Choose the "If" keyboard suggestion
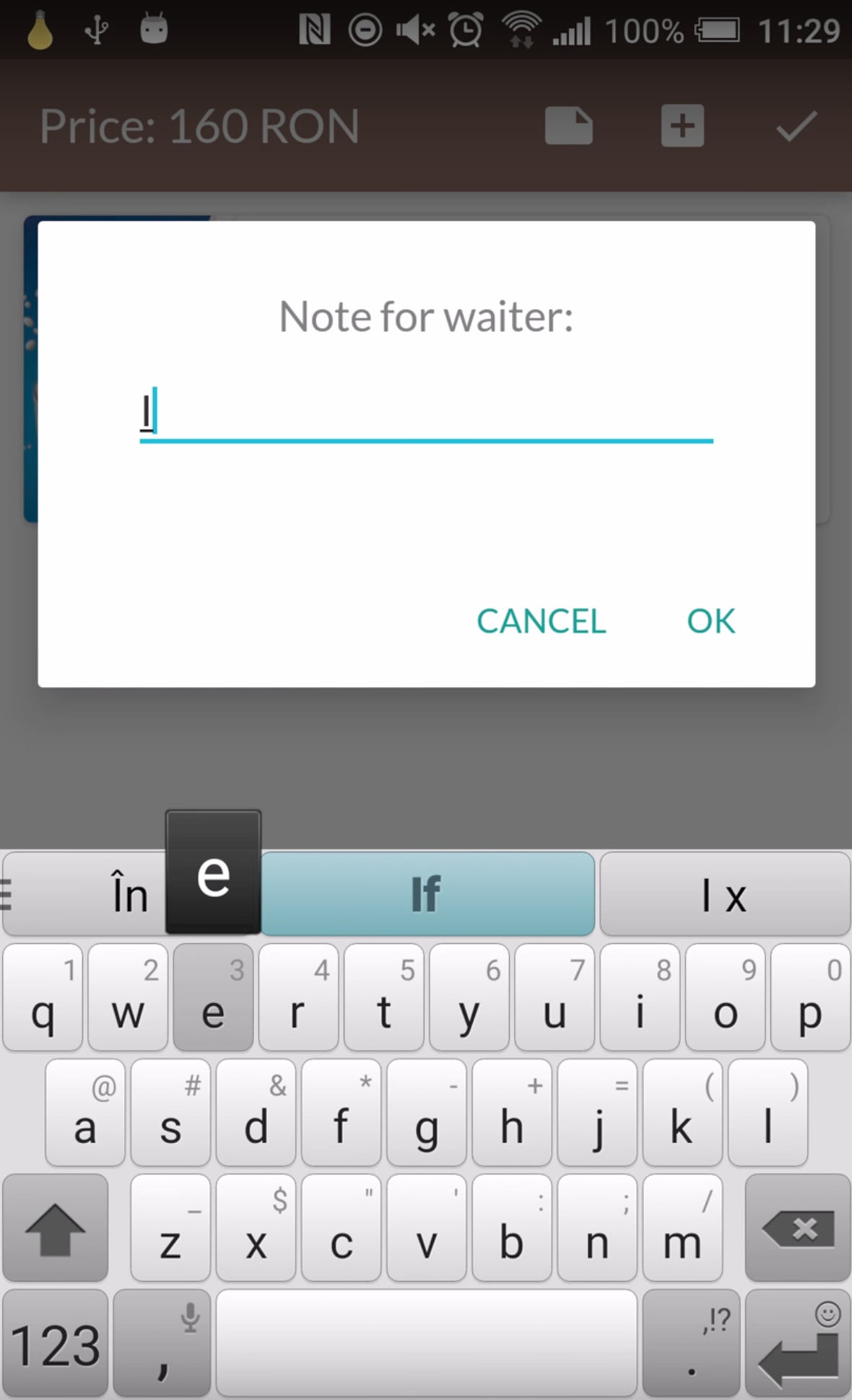Viewport: 852px width, 1400px height. [427, 894]
